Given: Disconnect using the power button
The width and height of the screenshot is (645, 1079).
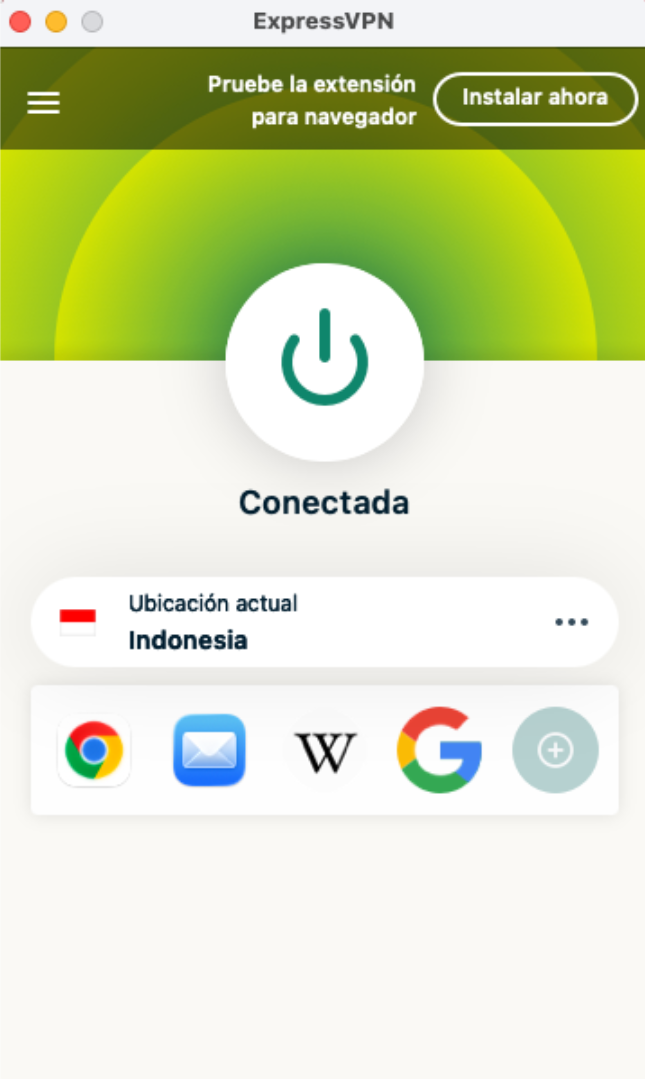Looking at the screenshot, I should click(325, 362).
